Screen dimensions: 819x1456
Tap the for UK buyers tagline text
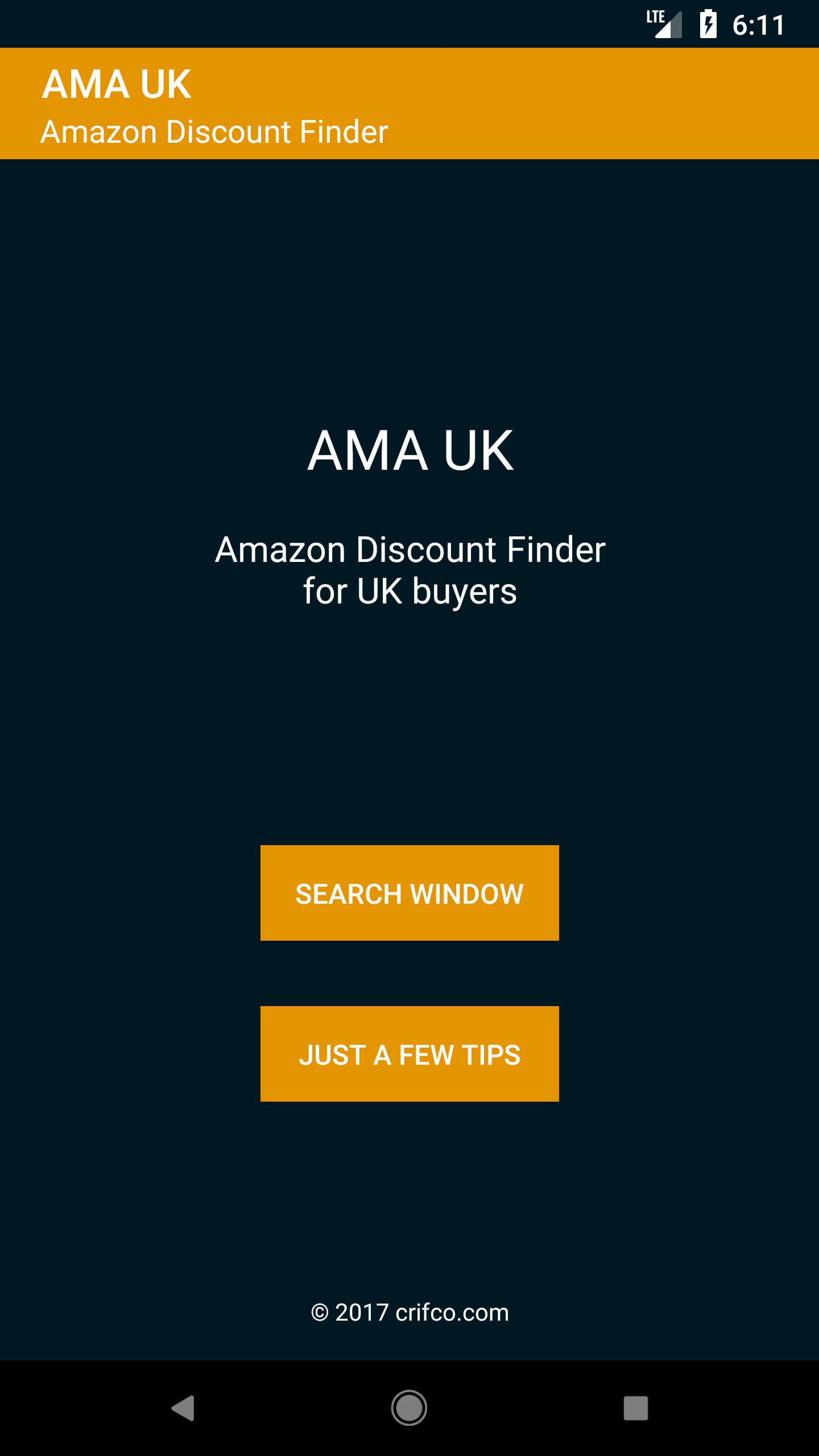[409, 591]
